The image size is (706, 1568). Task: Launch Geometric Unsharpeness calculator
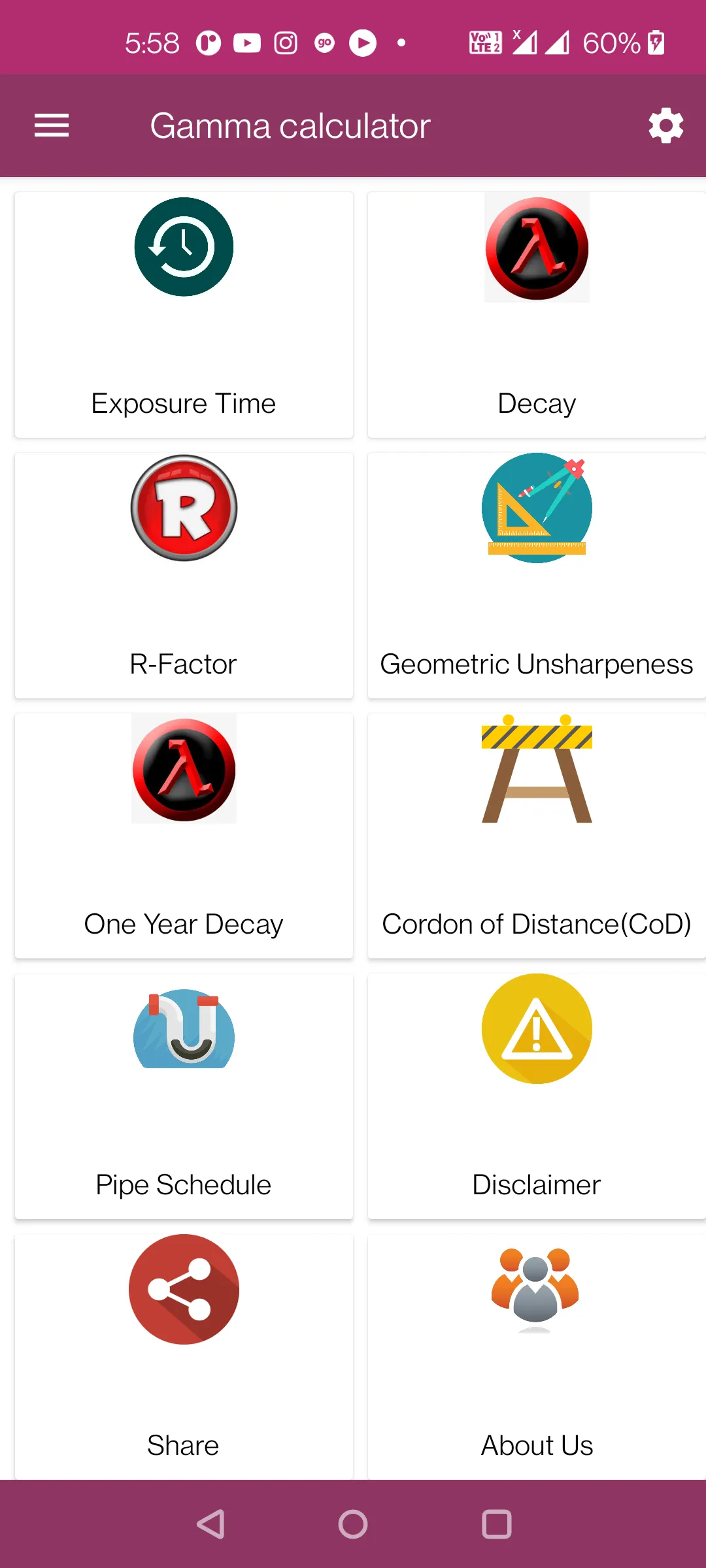(x=537, y=575)
